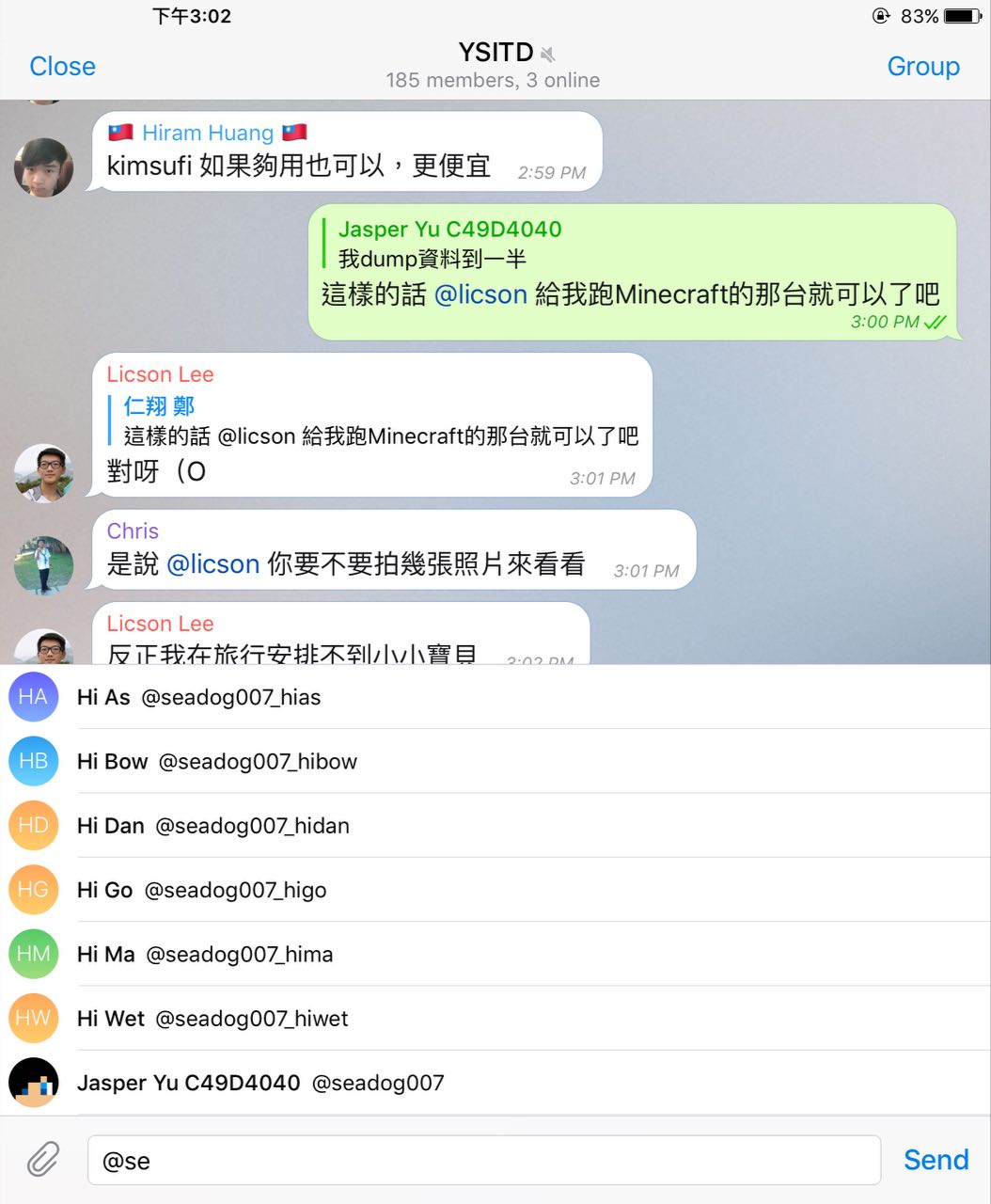Tap the attach paperclip icon
Viewport: 991px width, 1204px height.
coord(42,1159)
